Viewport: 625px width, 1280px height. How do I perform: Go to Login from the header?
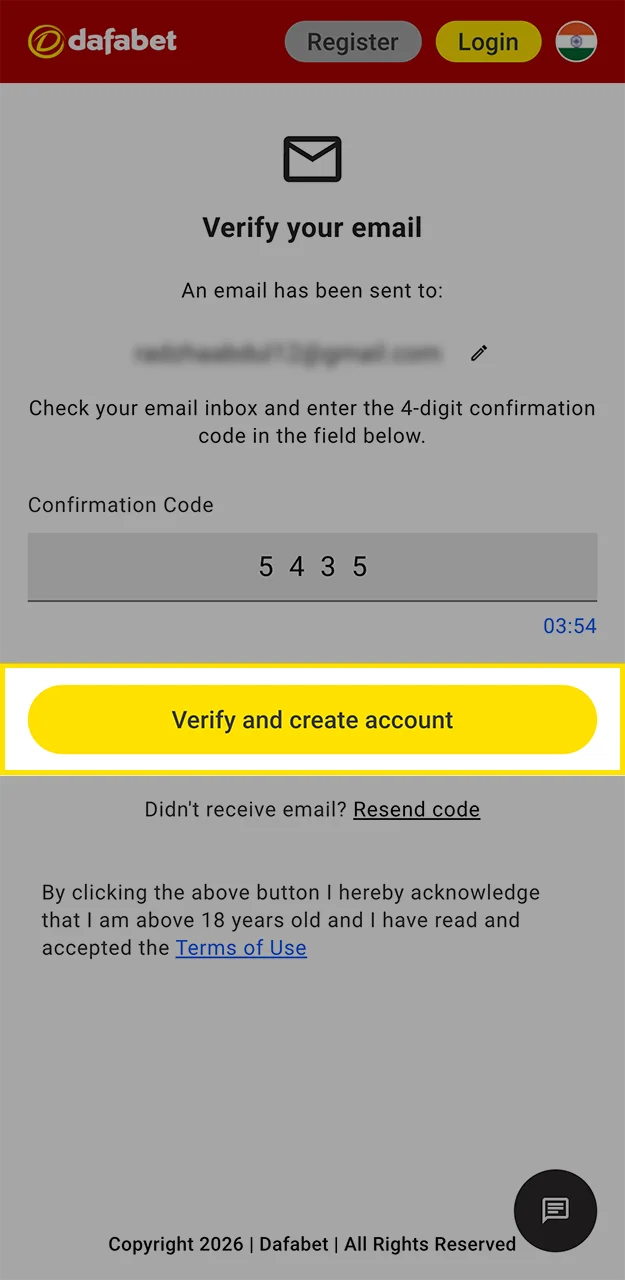[488, 42]
